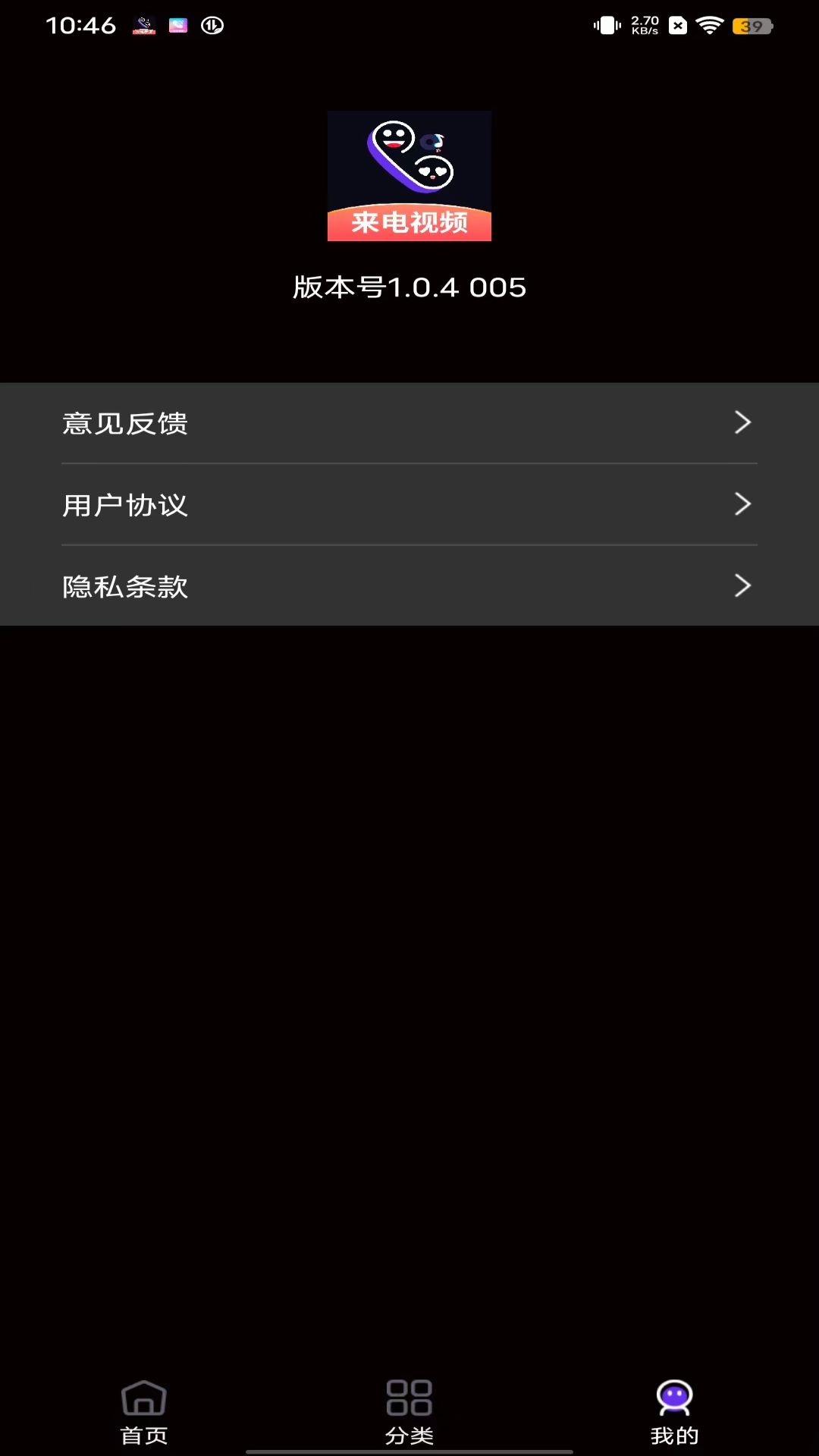Switch to the 分类 tab
Screen dimensions: 819x1456
[x=409, y=1418]
